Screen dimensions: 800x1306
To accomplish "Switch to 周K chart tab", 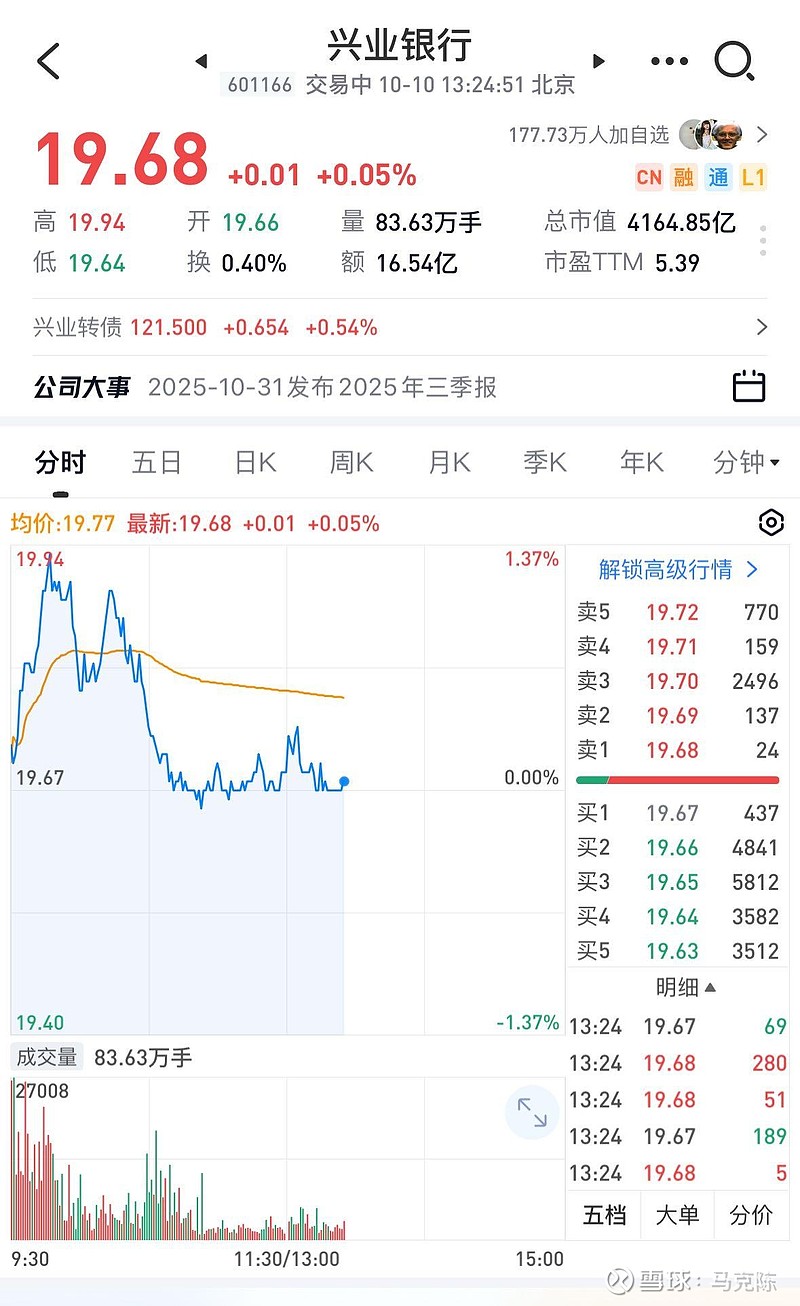I will tap(351, 463).
